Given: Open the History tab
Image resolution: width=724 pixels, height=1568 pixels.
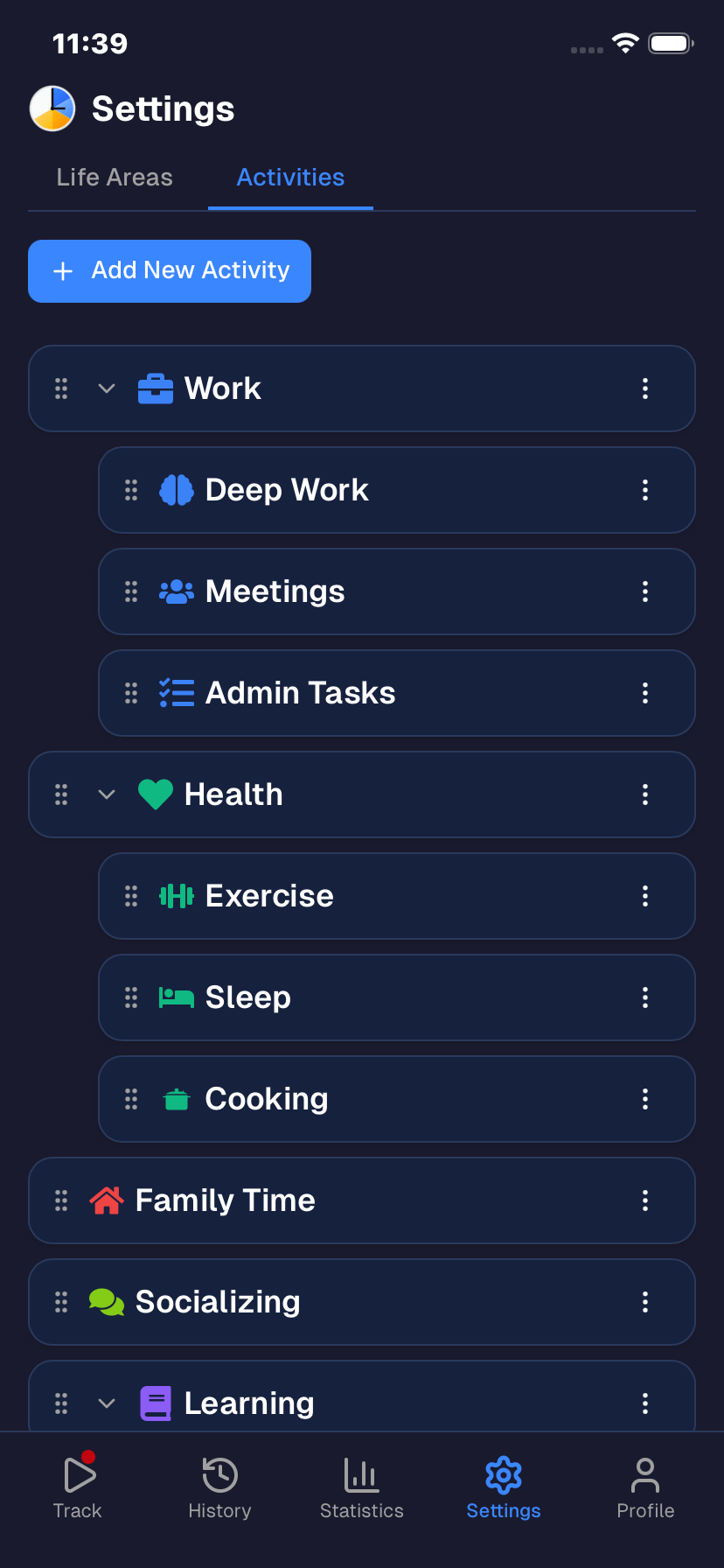Looking at the screenshot, I should [x=219, y=1487].
